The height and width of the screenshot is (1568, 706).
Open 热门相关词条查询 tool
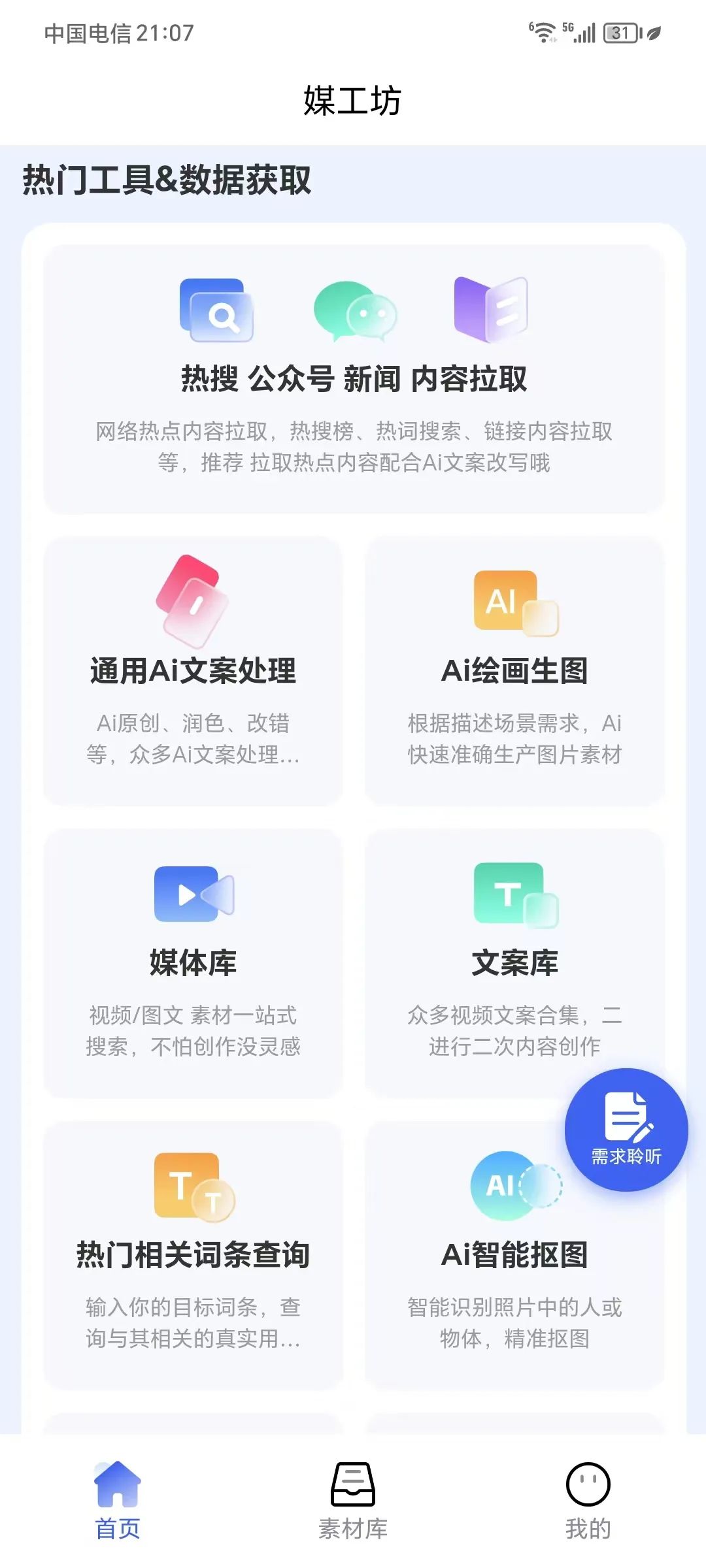(193, 1255)
